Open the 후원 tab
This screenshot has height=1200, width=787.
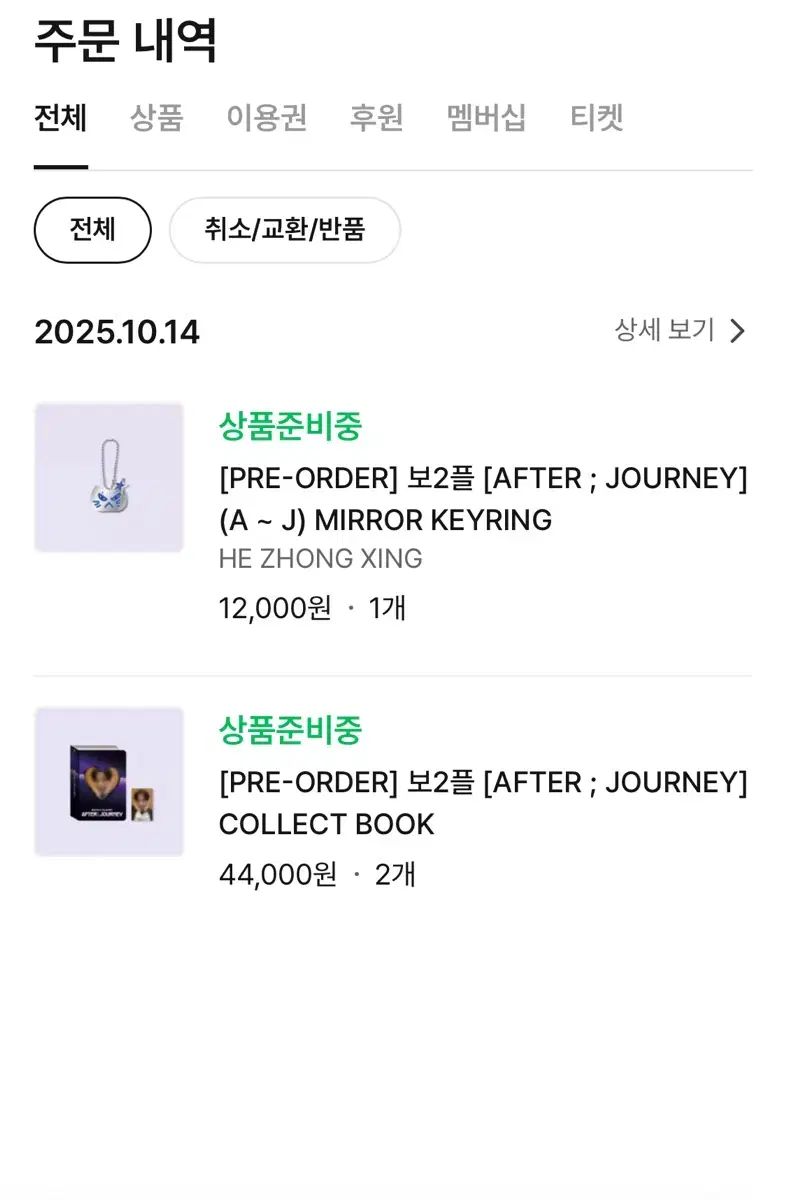[376, 118]
